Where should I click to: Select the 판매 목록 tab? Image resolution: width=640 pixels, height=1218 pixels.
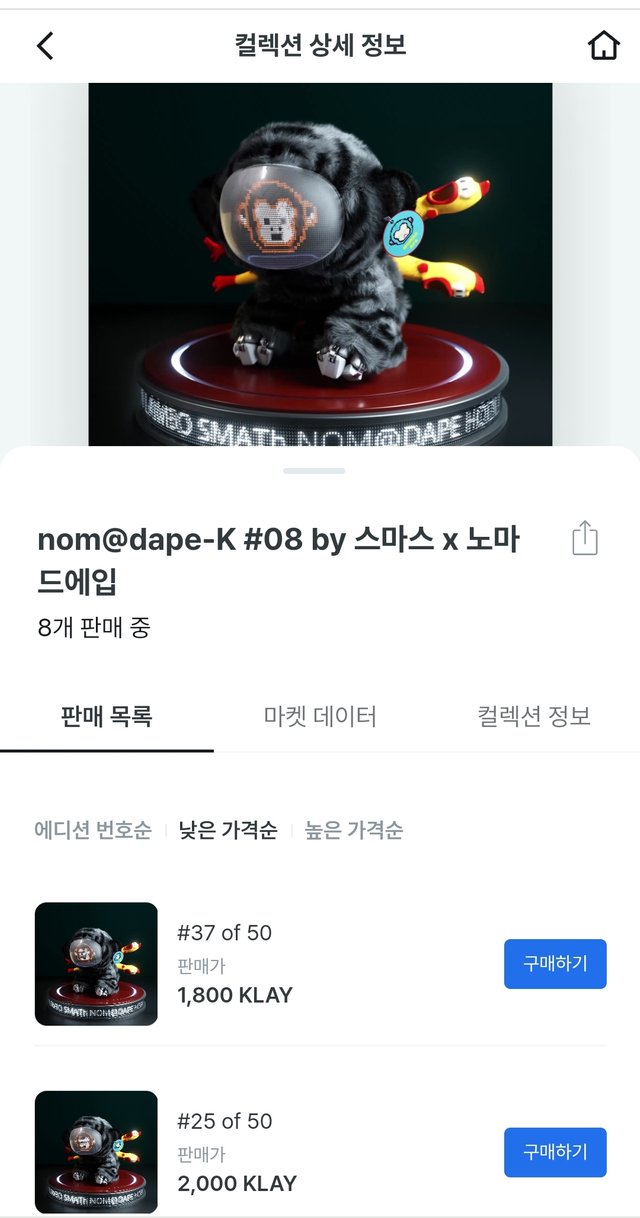(106, 717)
